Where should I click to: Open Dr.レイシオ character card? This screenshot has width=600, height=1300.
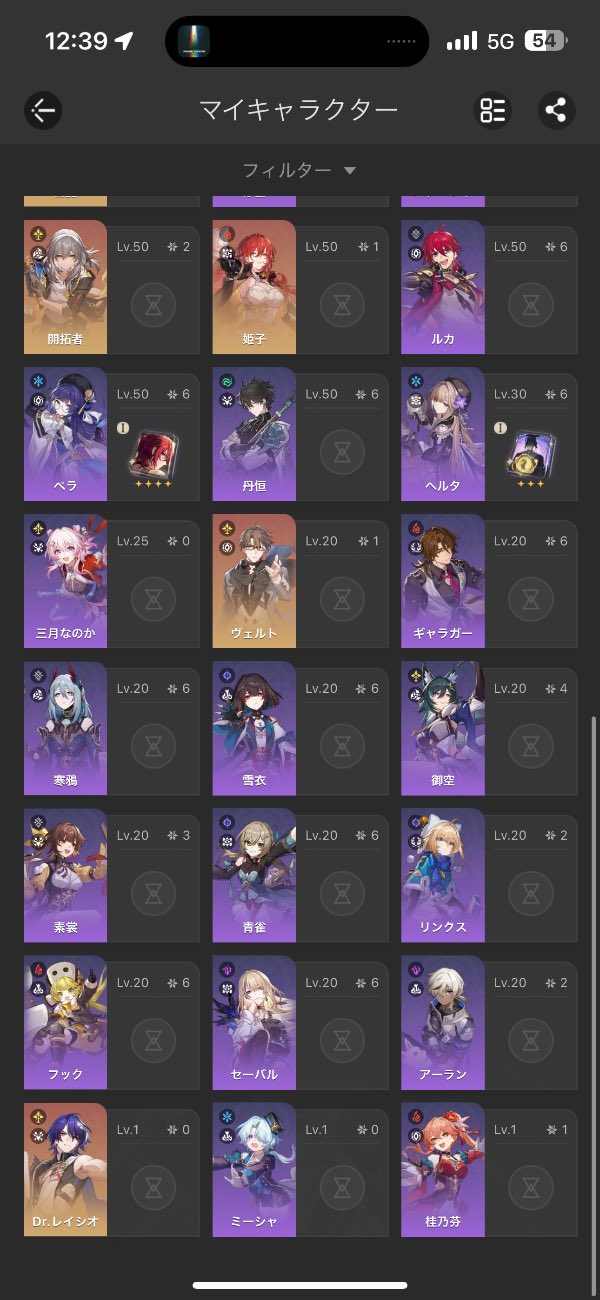pos(65,1169)
